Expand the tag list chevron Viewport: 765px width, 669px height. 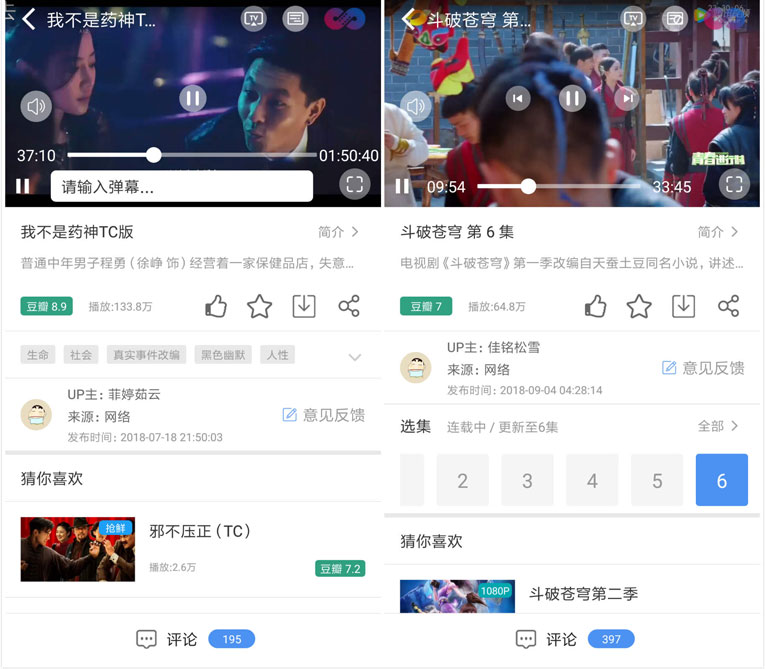click(354, 357)
